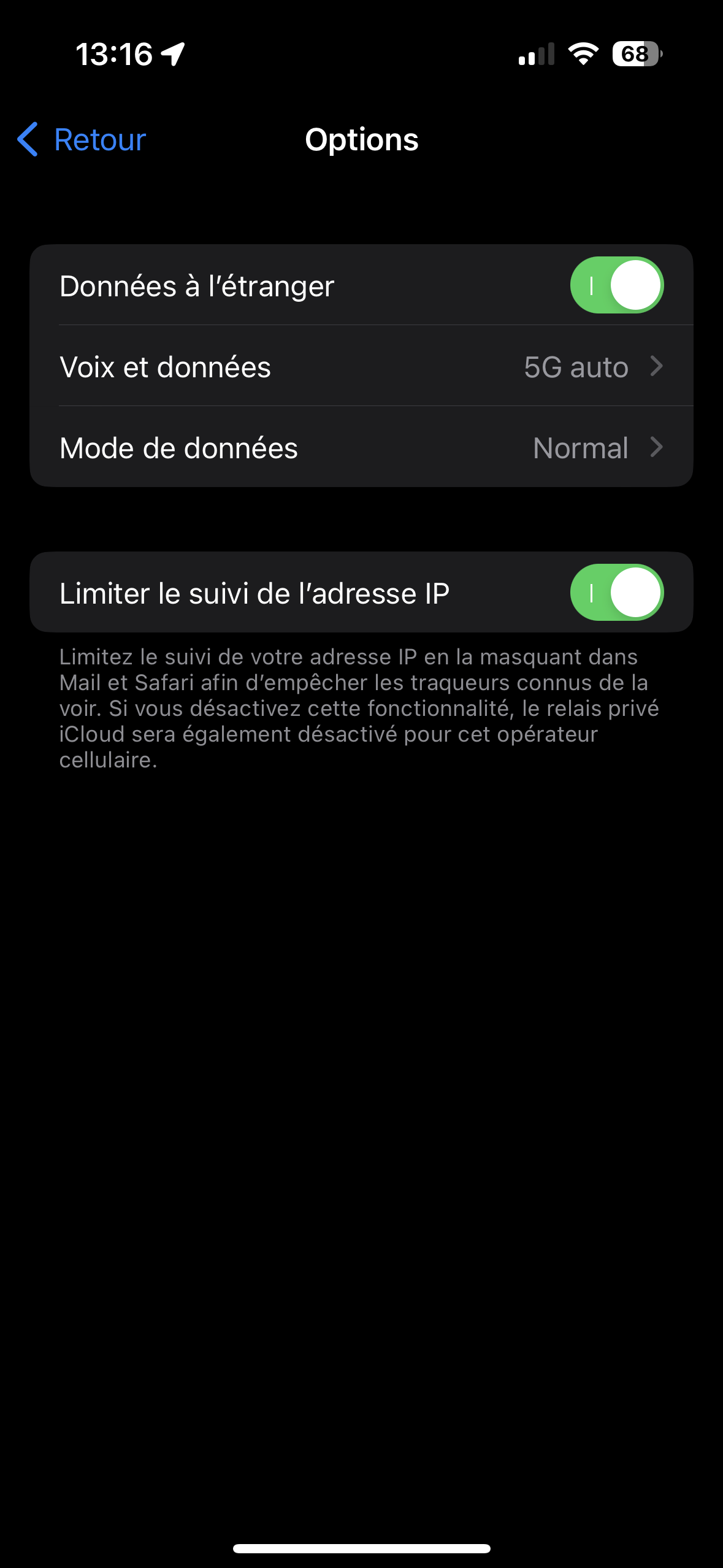Open the Voix et données settings
This screenshot has height=1568, width=723.
pos(361,367)
